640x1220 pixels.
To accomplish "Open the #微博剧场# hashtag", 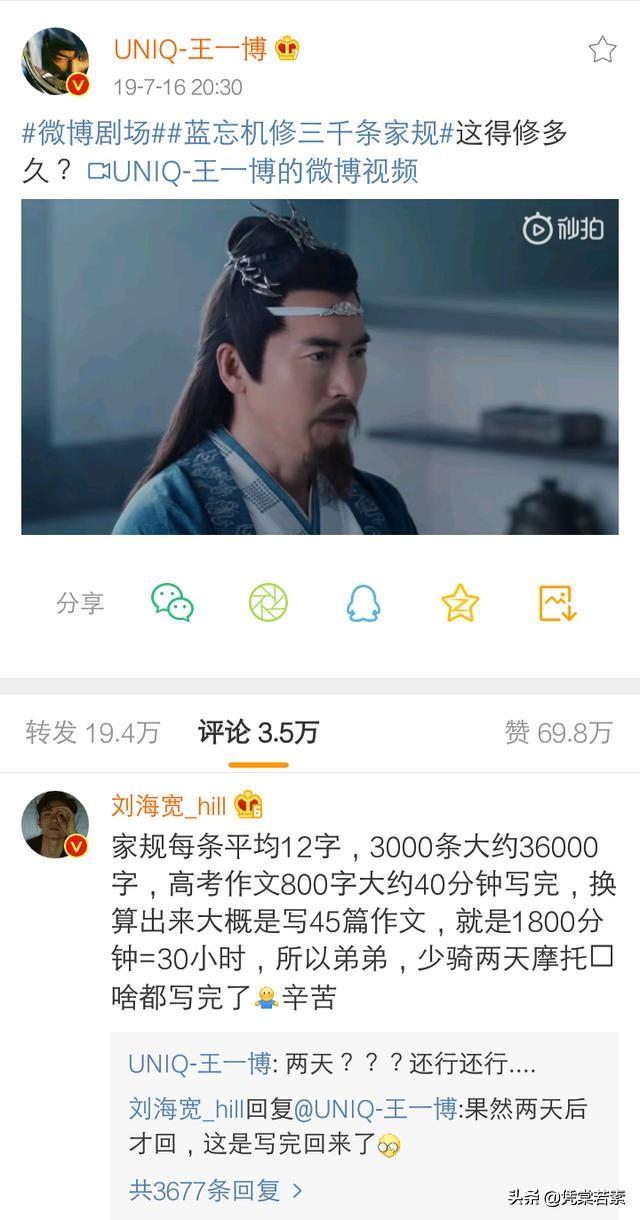I will point(86,135).
